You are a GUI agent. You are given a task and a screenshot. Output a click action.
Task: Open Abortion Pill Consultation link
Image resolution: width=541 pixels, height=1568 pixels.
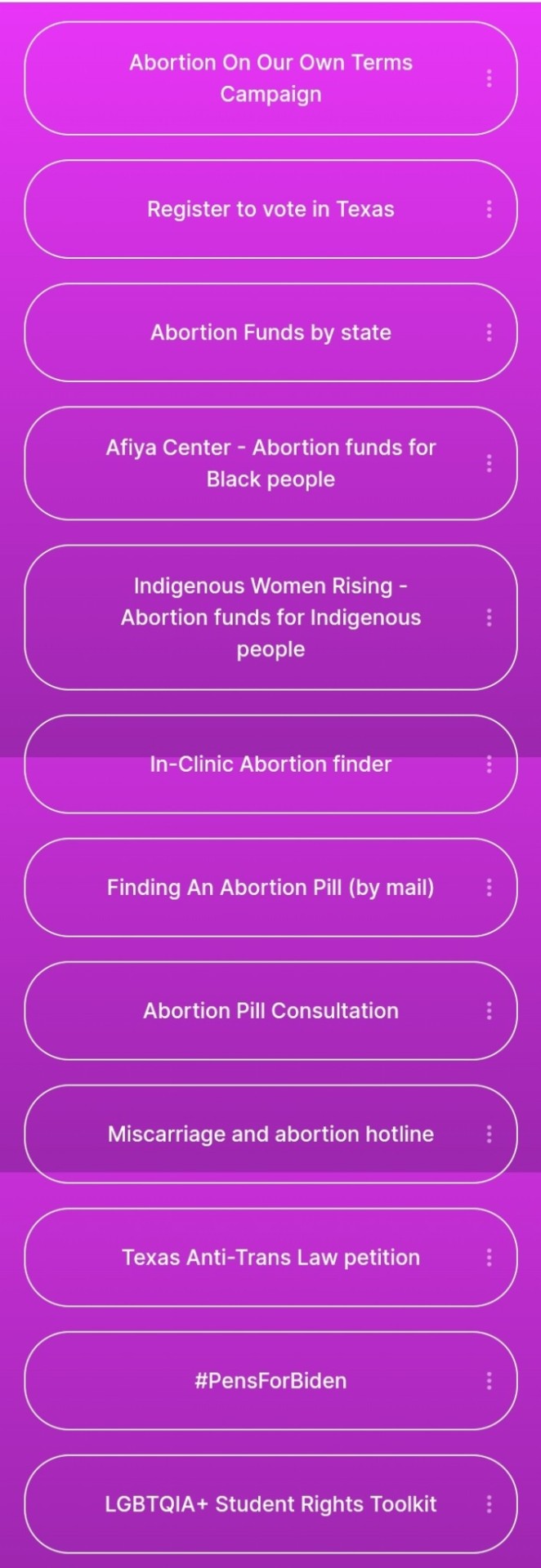(270, 1011)
